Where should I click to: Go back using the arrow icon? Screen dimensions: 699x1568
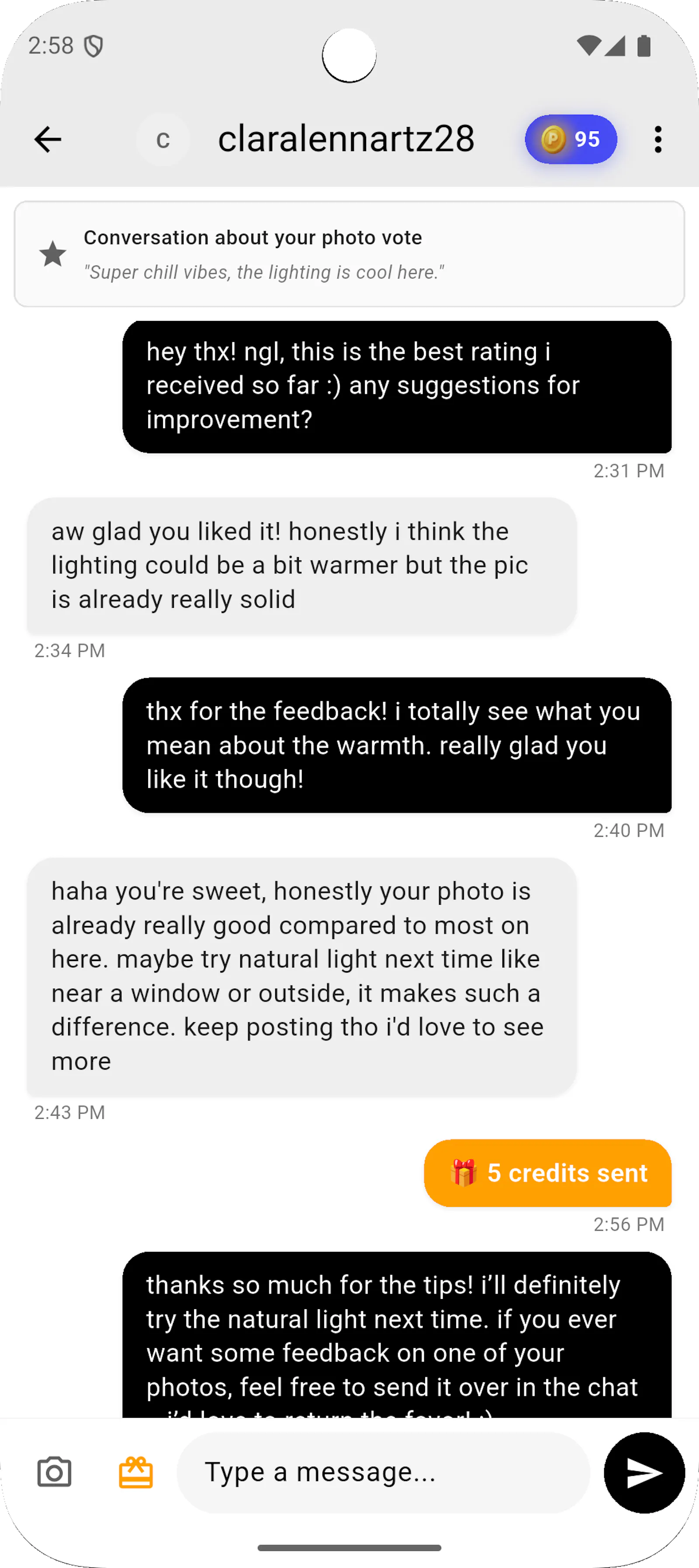point(48,139)
